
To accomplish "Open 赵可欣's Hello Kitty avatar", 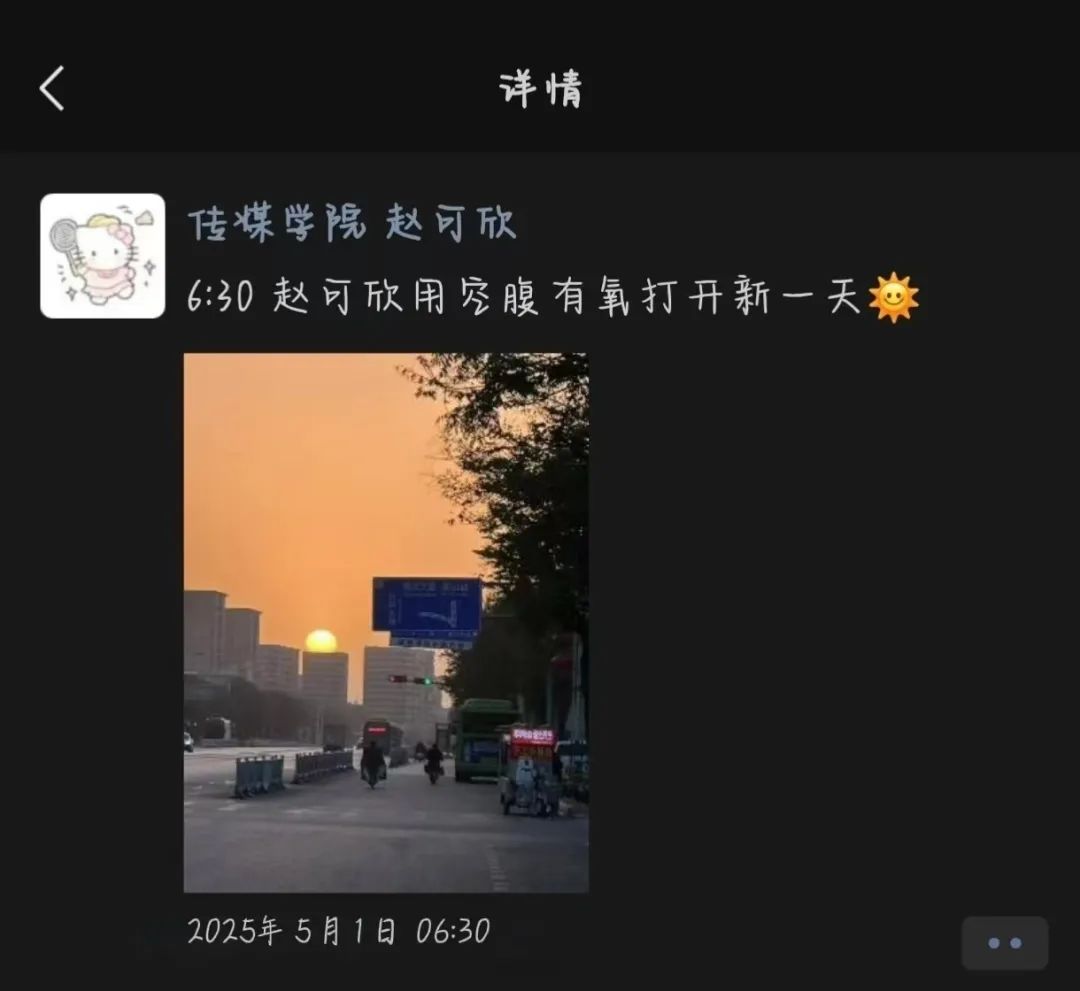I will (103, 256).
